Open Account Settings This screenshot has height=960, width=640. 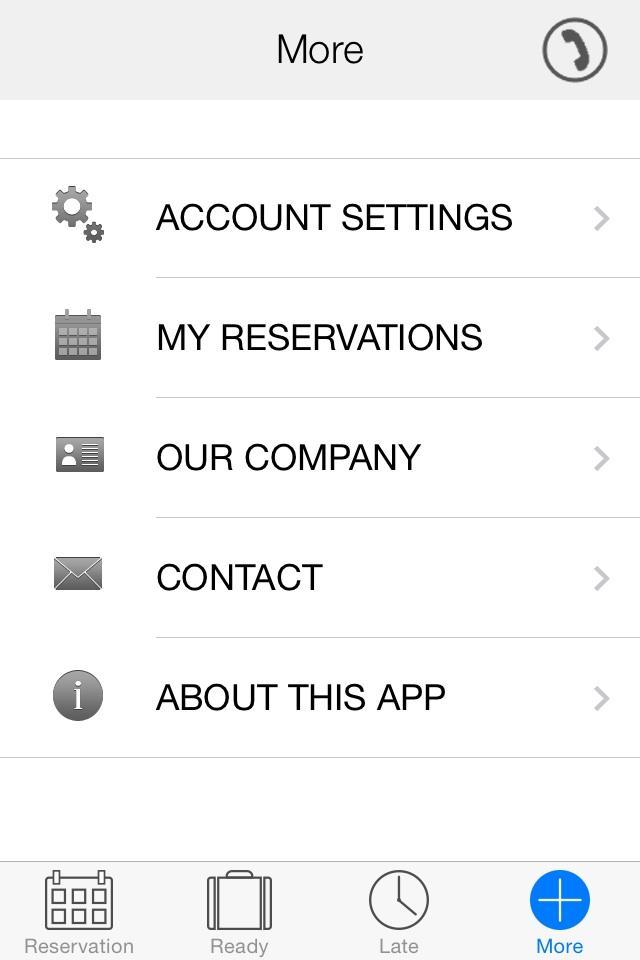(x=334, y=218)
